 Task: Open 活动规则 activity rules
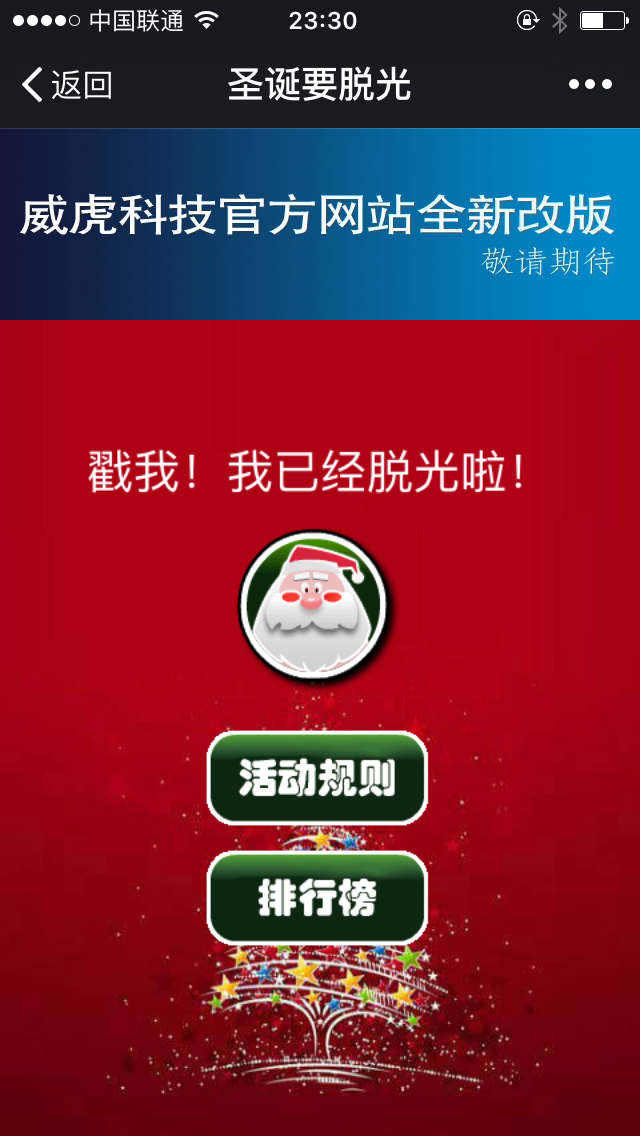[x=317, y=778]
